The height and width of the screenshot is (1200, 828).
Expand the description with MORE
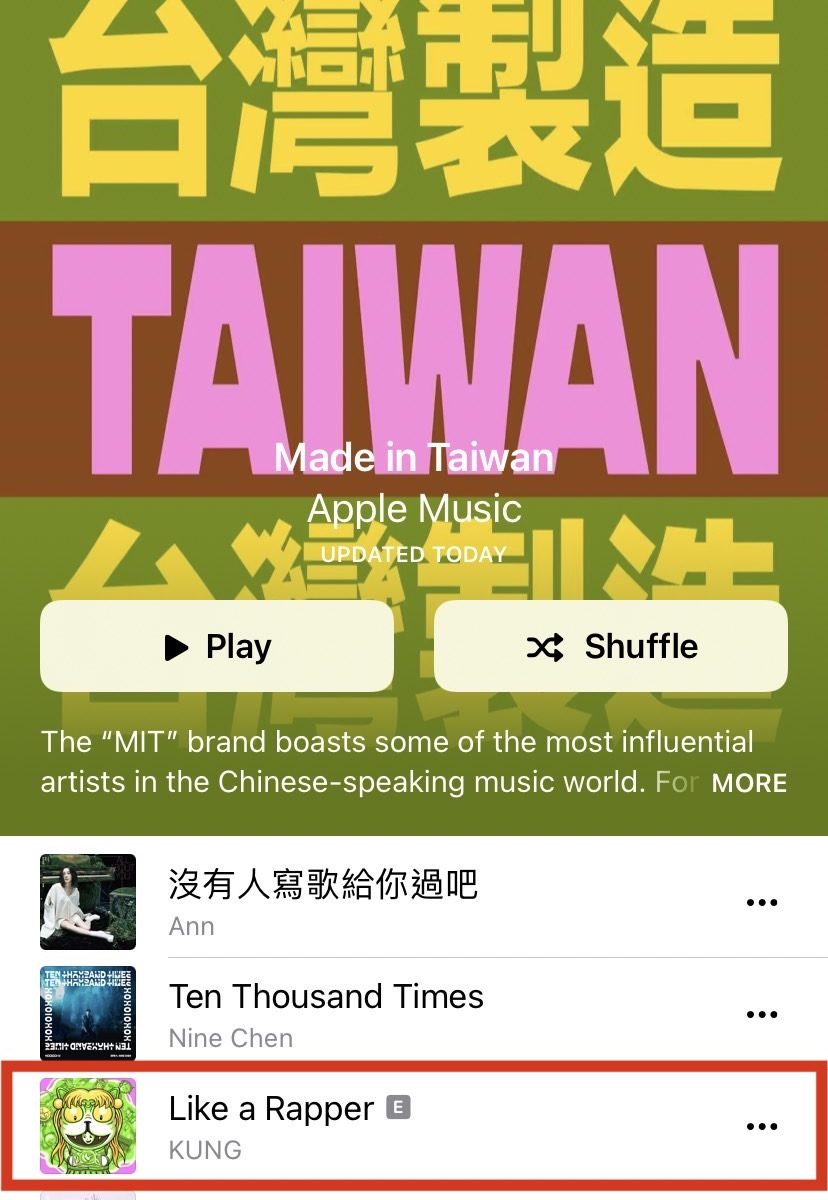[x=749, y=783]
